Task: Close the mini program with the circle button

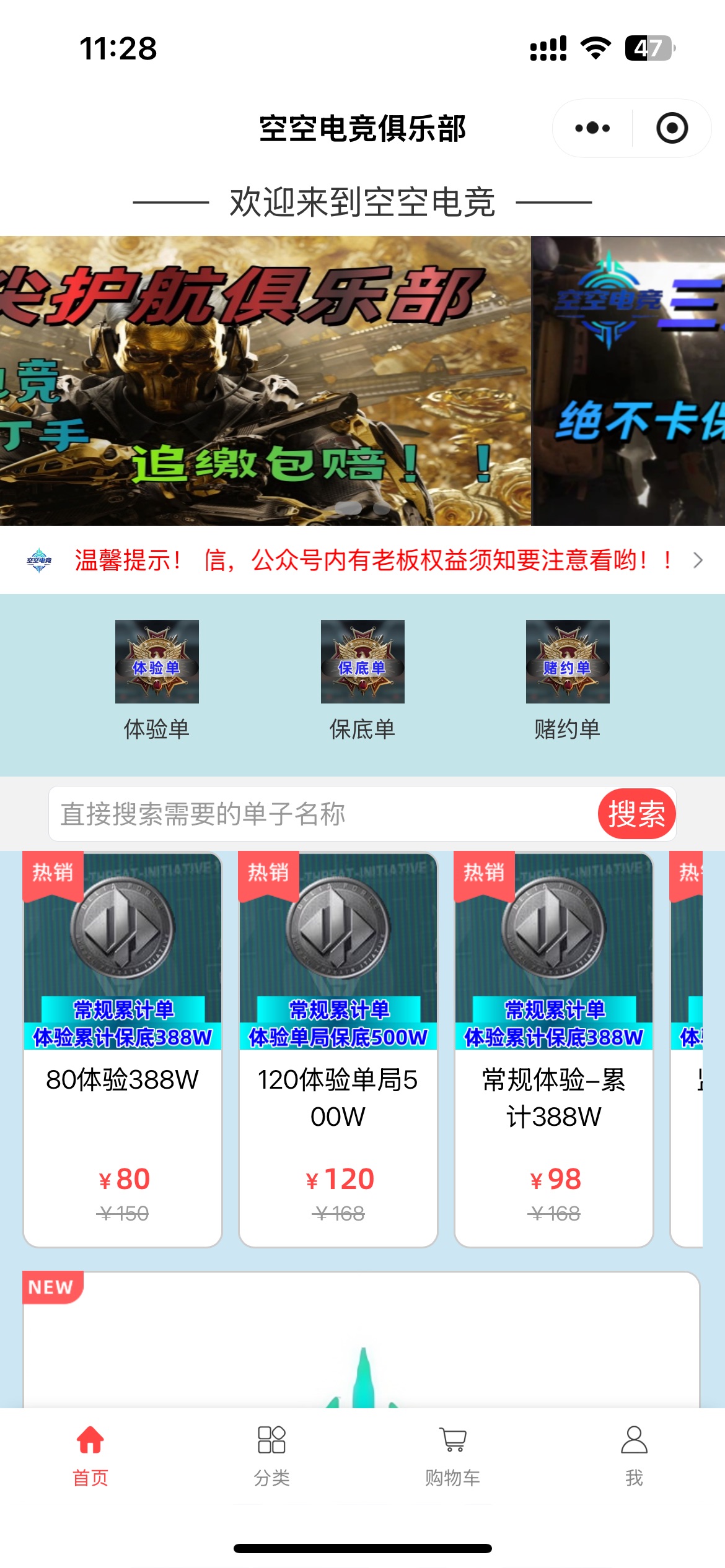Action: coord(672,128)
